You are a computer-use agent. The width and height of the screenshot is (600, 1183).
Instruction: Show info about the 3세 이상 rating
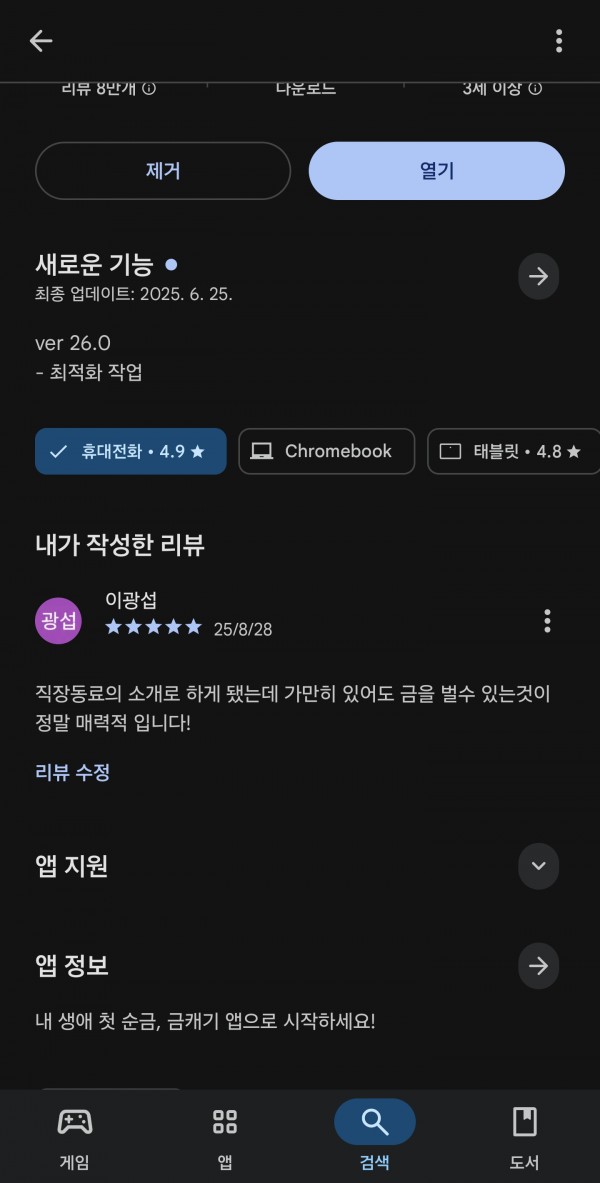(x=535, y=89)
